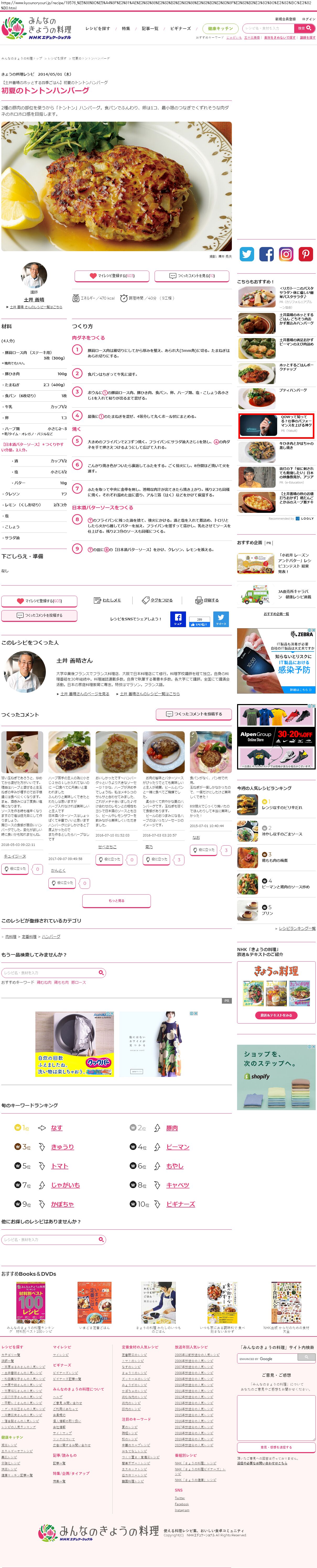Viewport: 317px width, 1568px height.
Task: Open ハンバーグ category link
Action: coord(51,937)
